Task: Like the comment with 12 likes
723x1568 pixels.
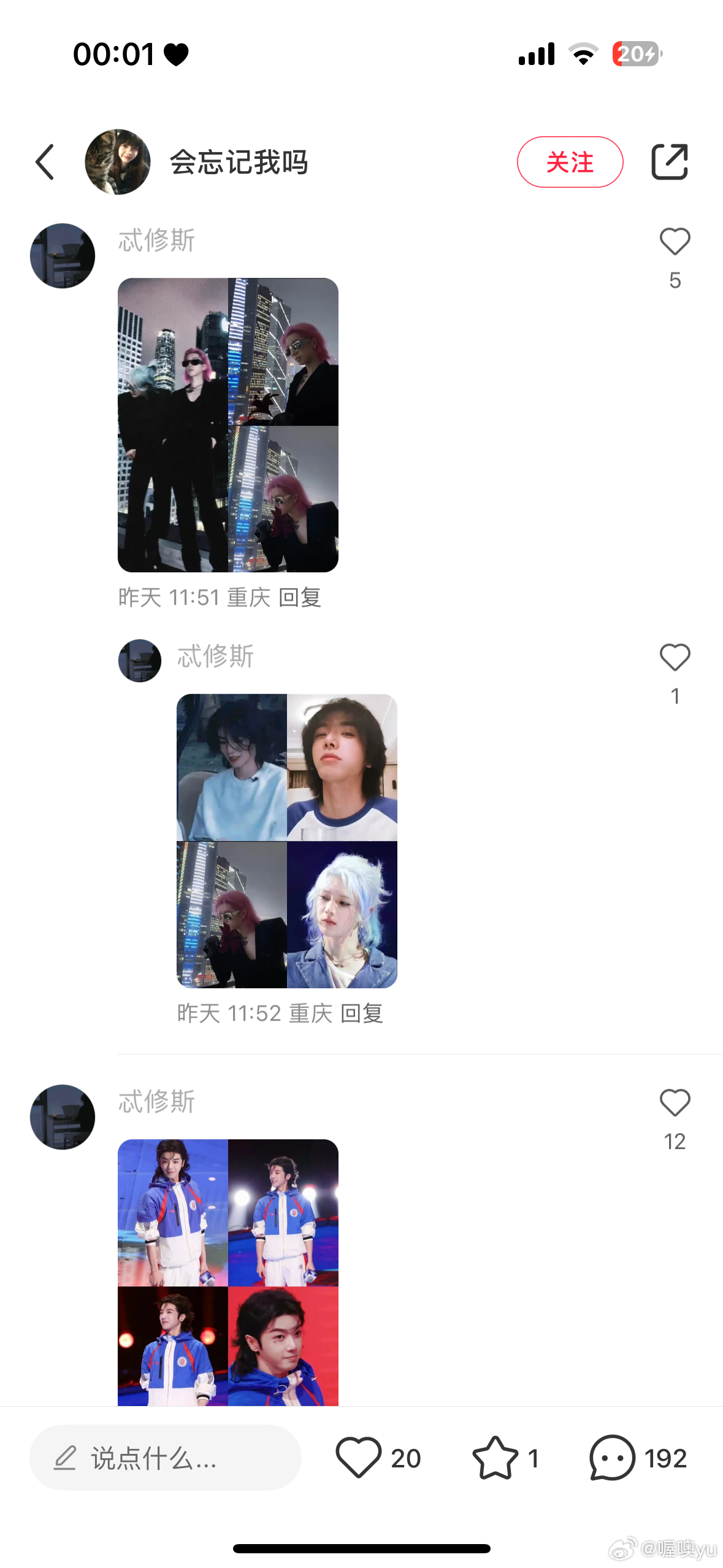Action: (x=675, y=1102)
